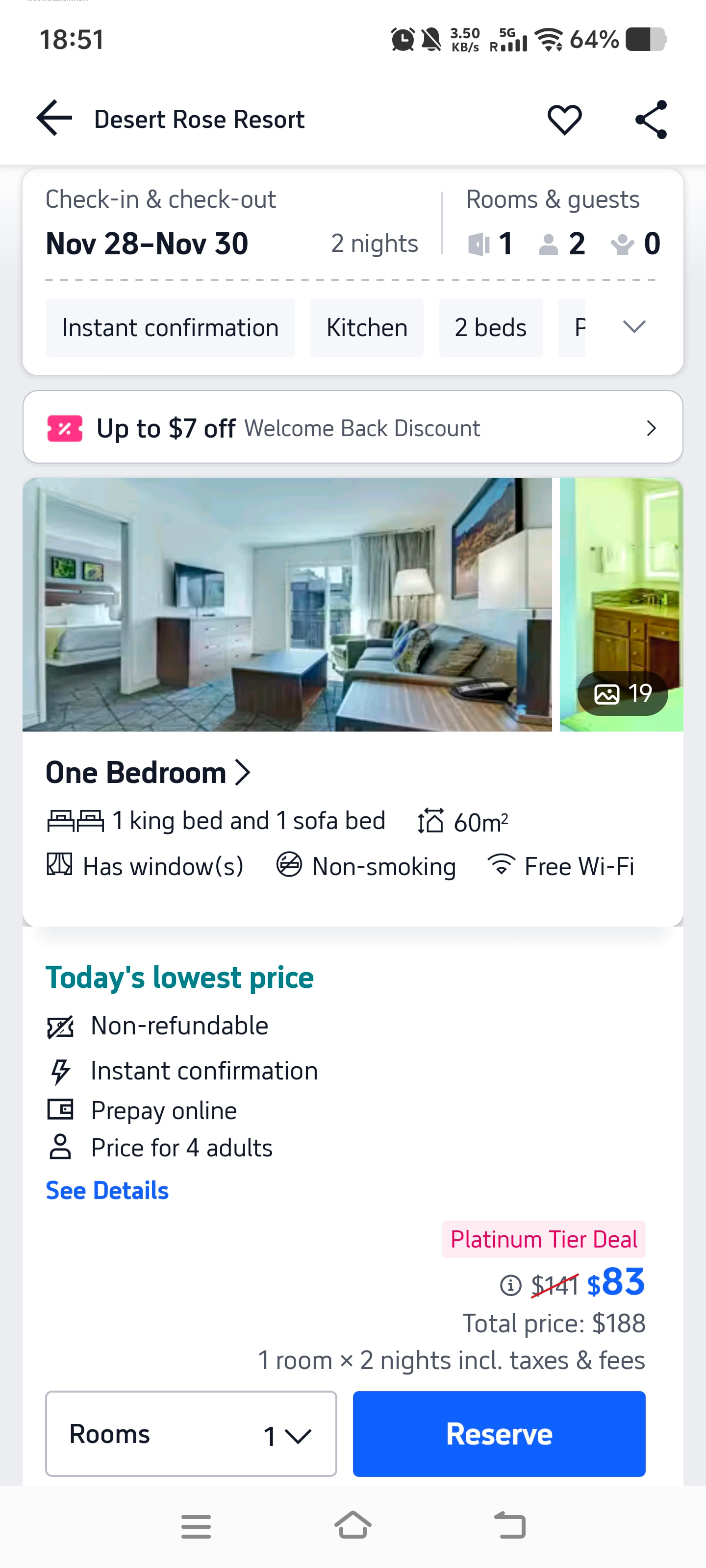The image size is (706, 1568).
Task: Tap See Details link
Action: click(x=107, y=1190)
